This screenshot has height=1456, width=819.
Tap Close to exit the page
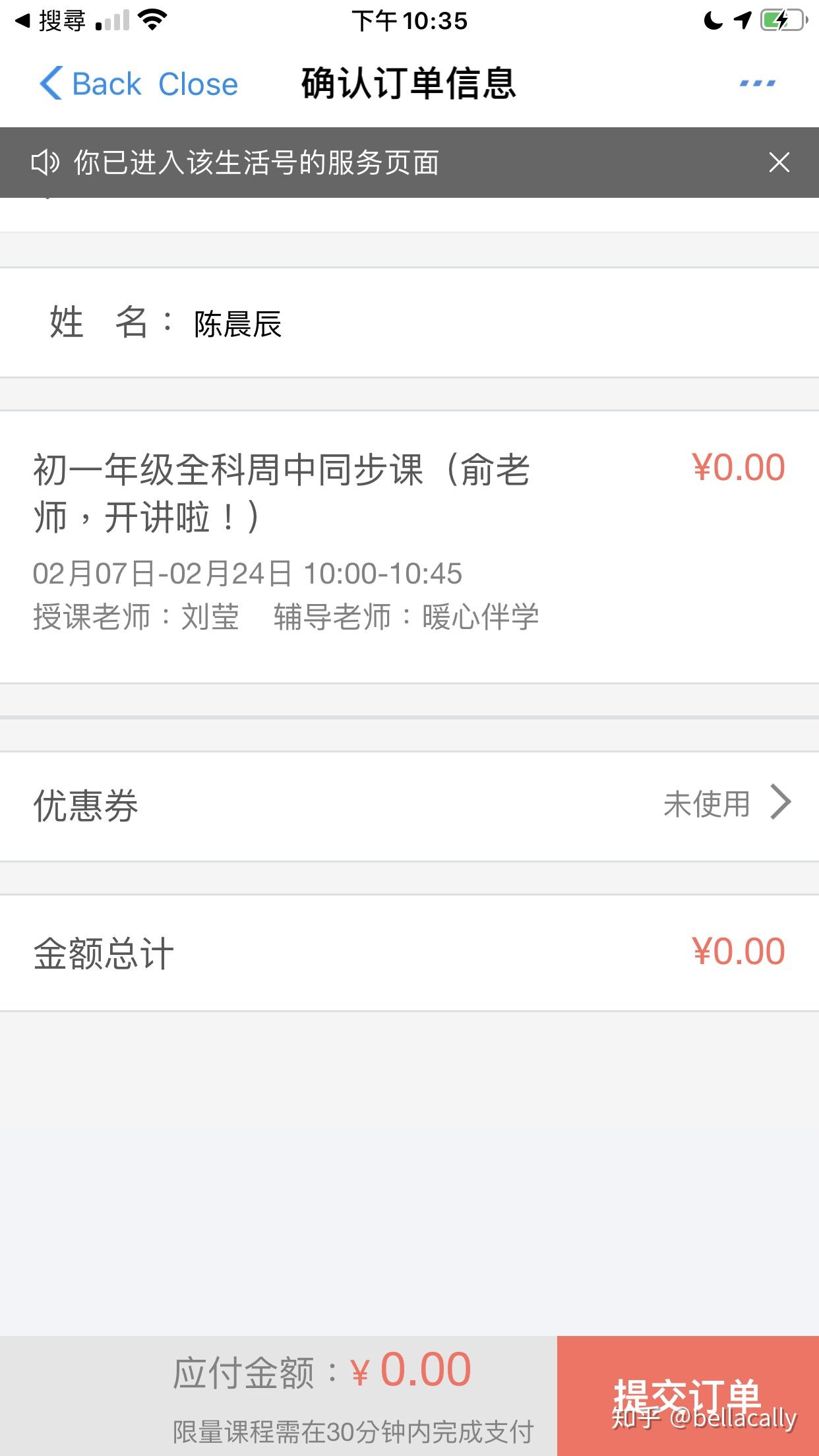point(198,84)
